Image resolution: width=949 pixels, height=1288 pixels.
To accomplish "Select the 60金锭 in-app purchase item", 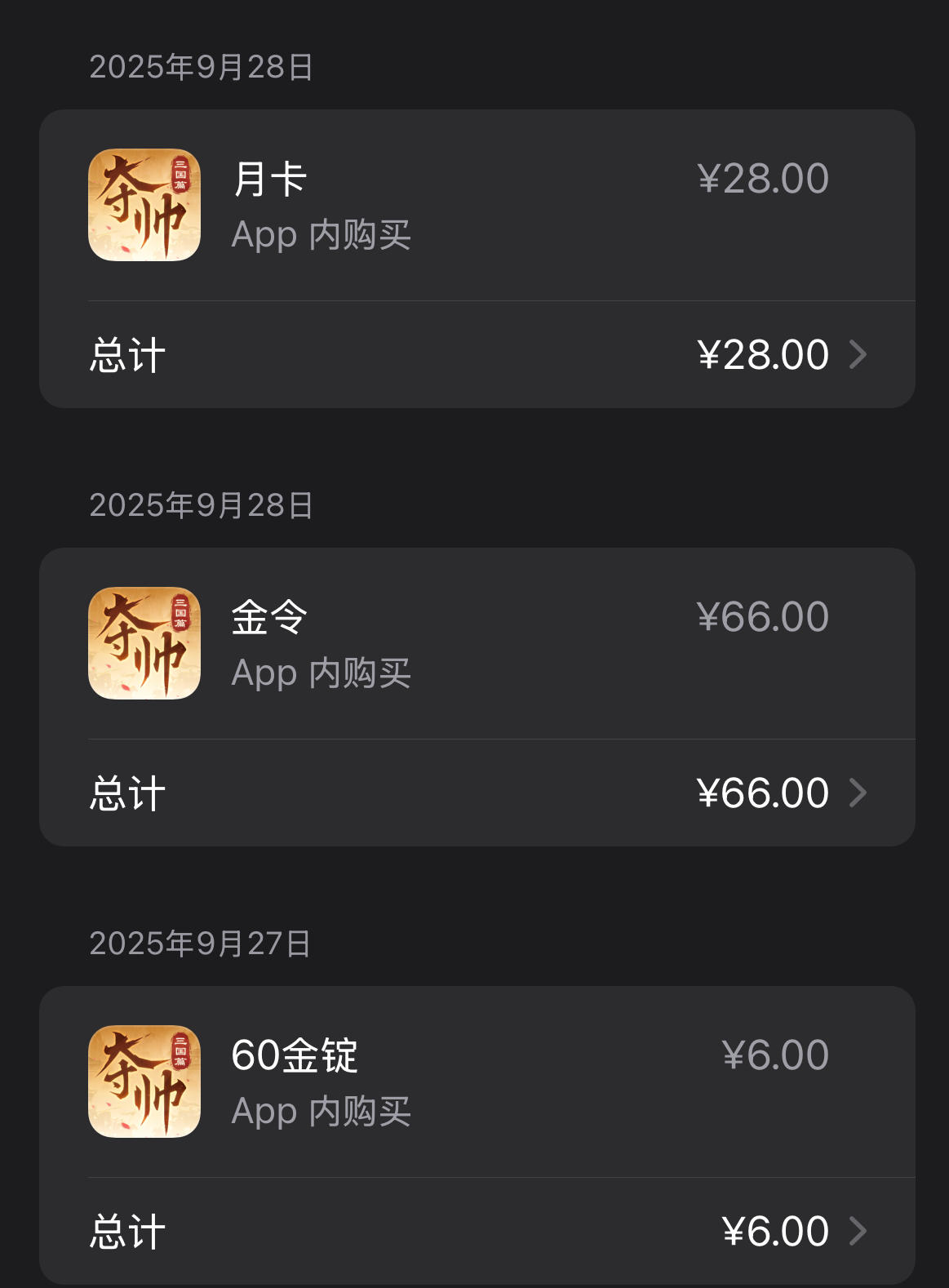I will [477, 1082].
